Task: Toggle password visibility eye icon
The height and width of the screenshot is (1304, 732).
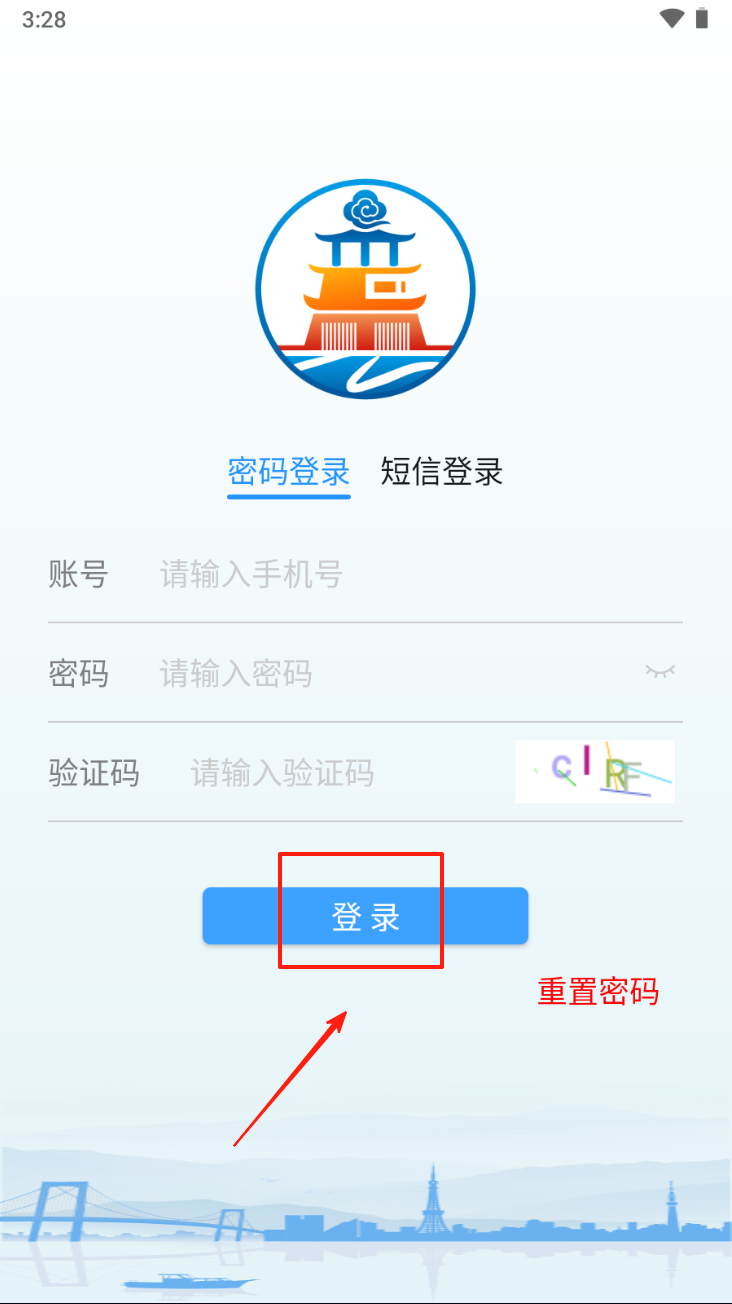Action: coord(660,672)
